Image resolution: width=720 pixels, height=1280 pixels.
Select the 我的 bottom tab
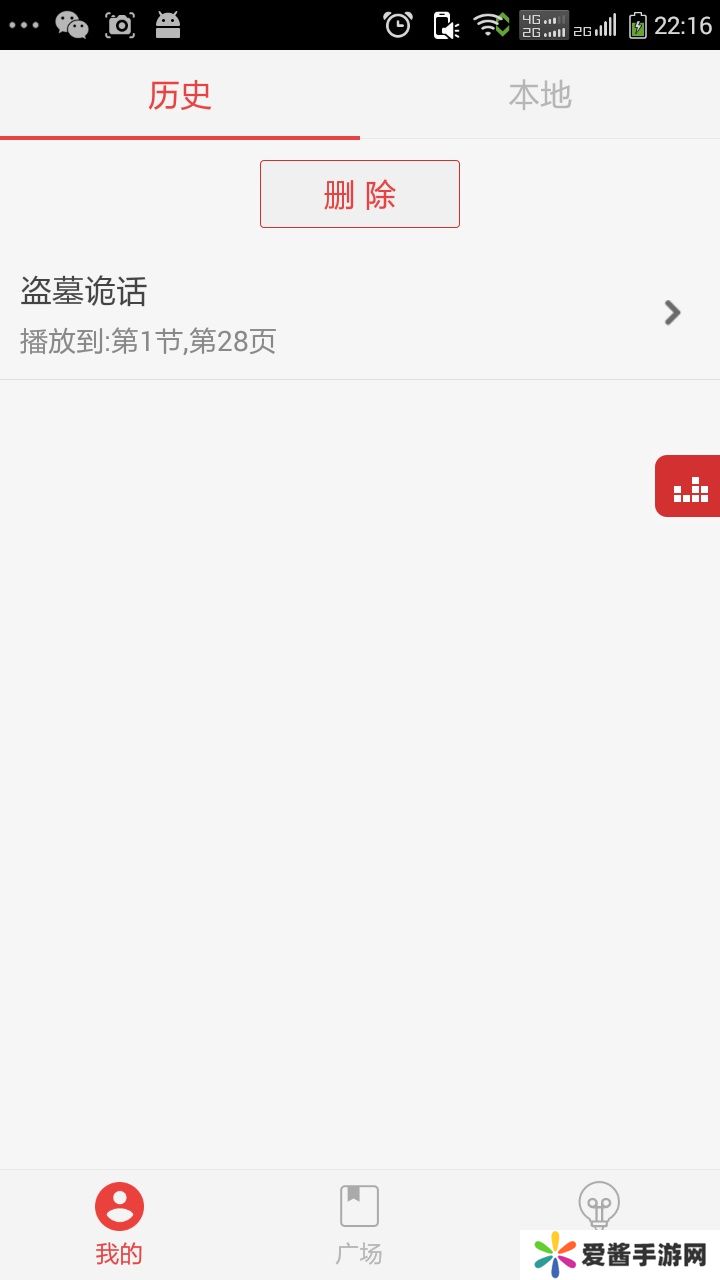[x=119, y=1222]
